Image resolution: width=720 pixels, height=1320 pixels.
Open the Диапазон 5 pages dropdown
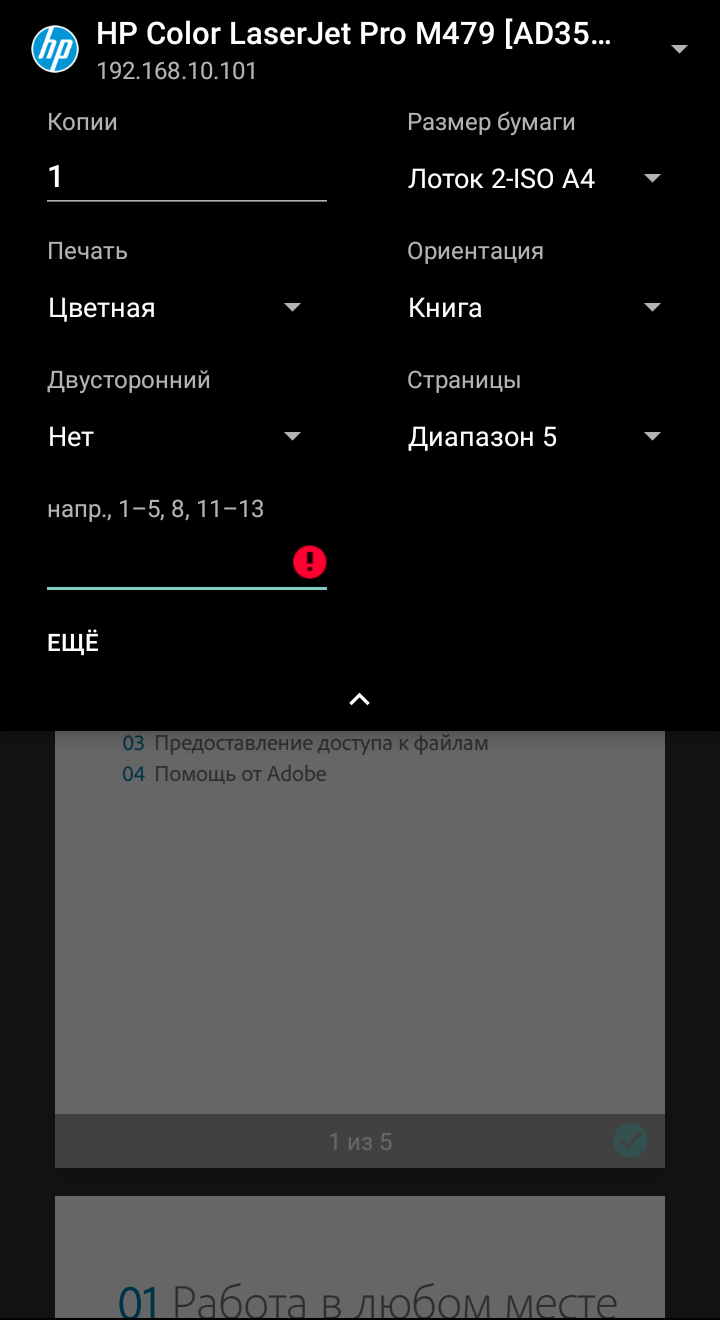(534, 437)
